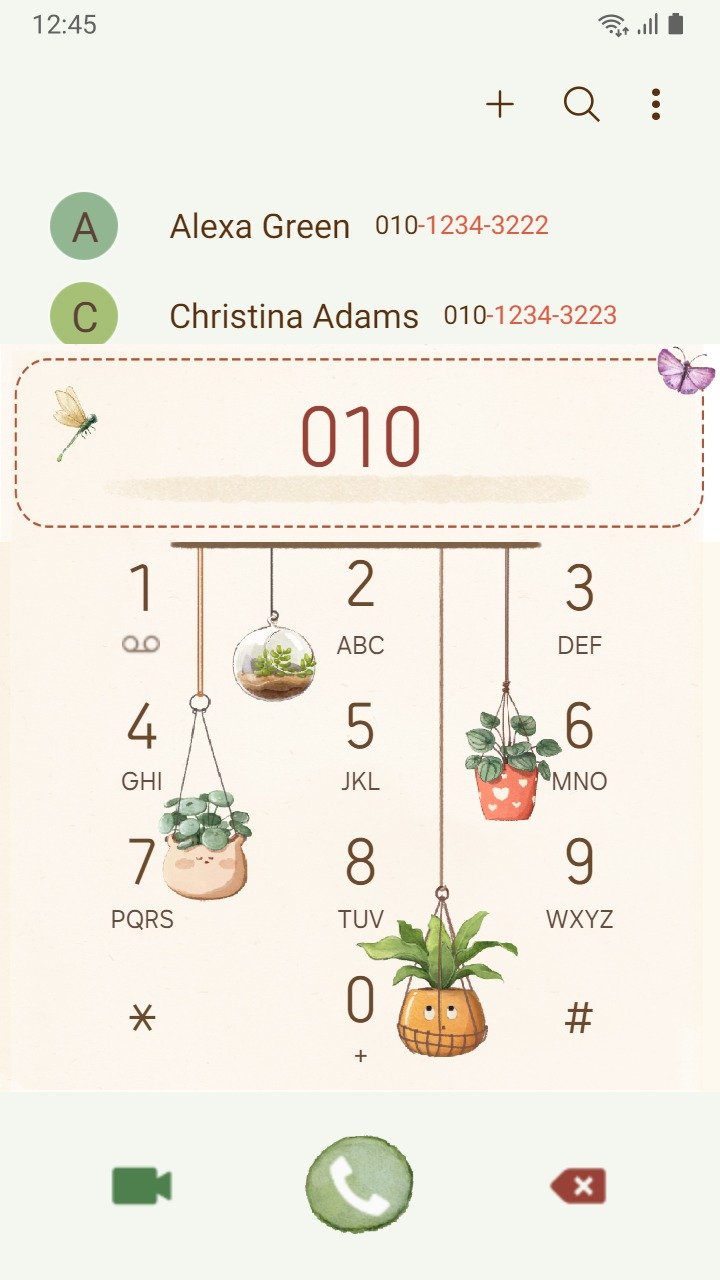This screenshot has height=1280, width=720.
Task: Enter the star key
Action: 143,1018
